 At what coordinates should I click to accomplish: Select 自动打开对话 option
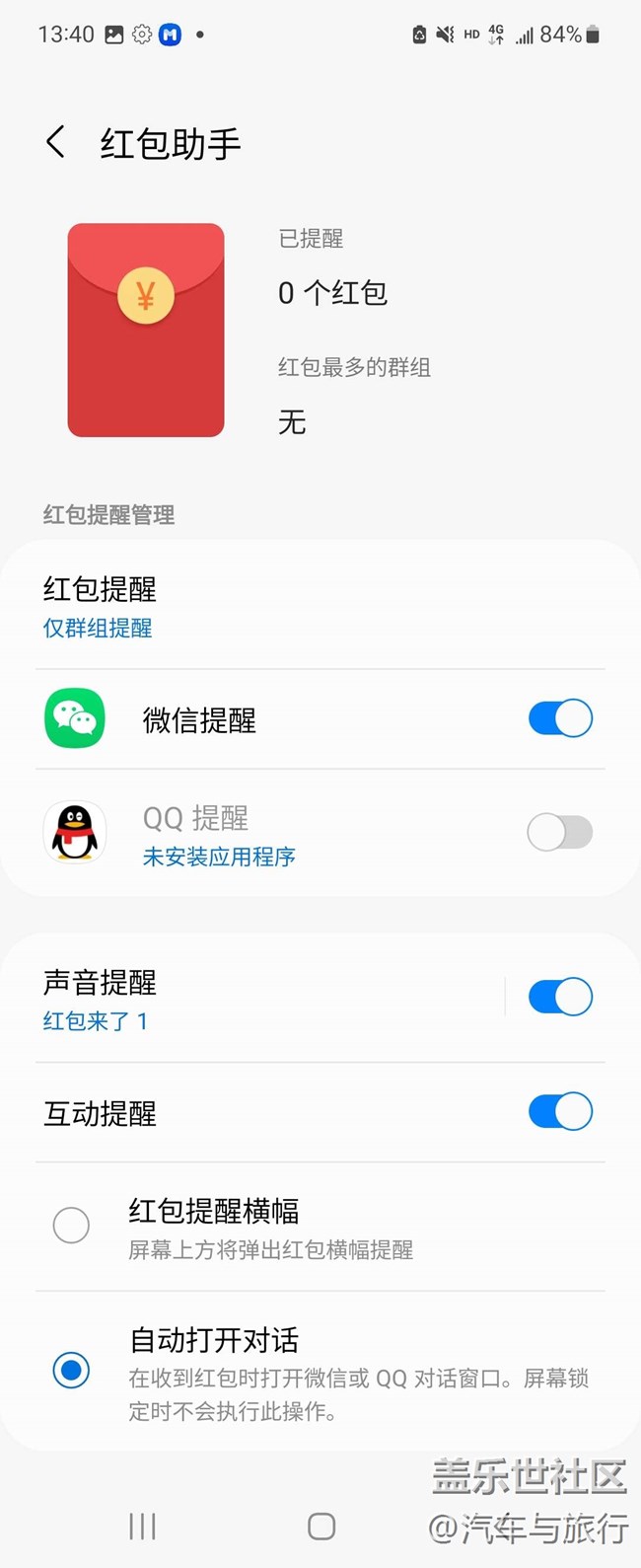coord(71,1370)
